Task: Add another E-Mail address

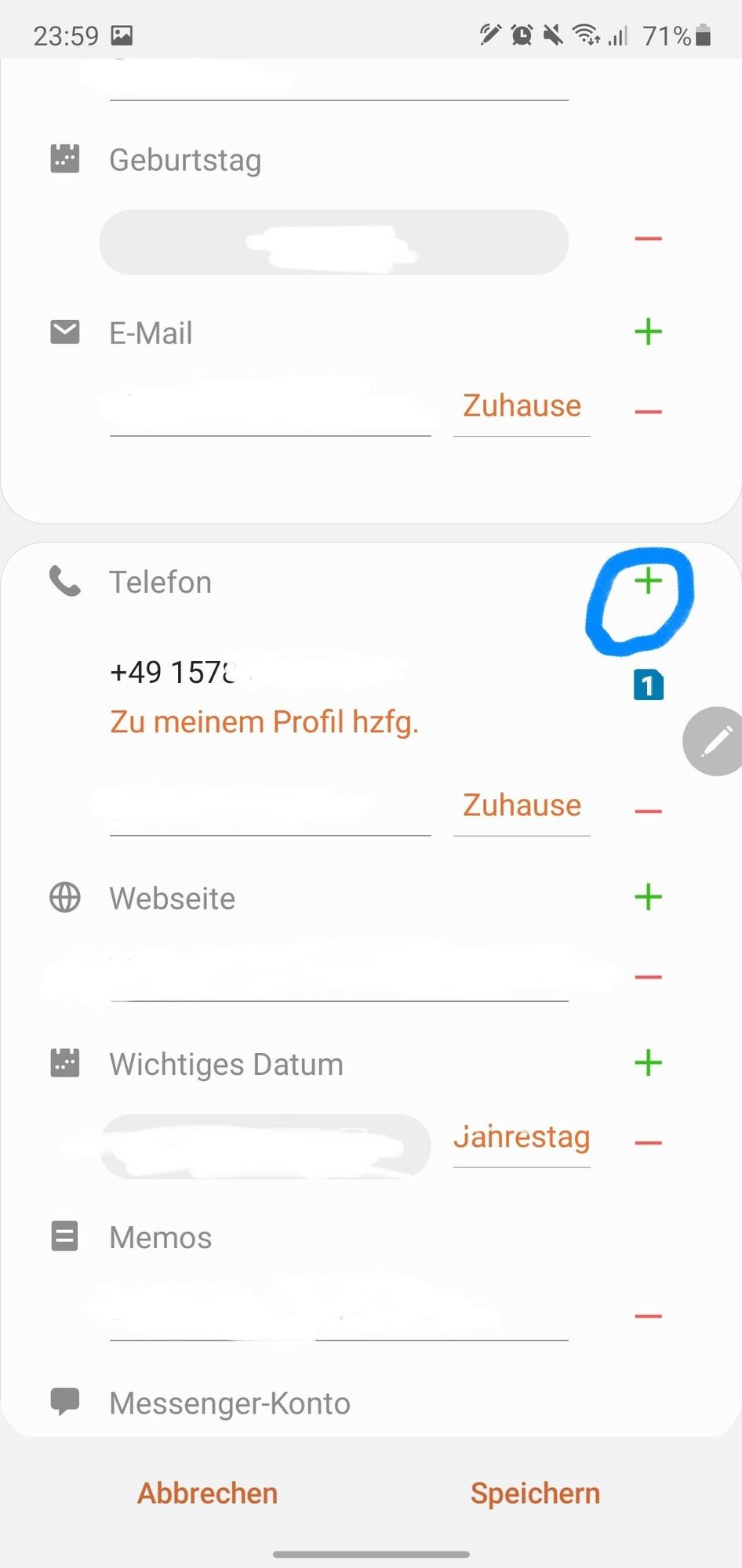Action: click(648, 332)
